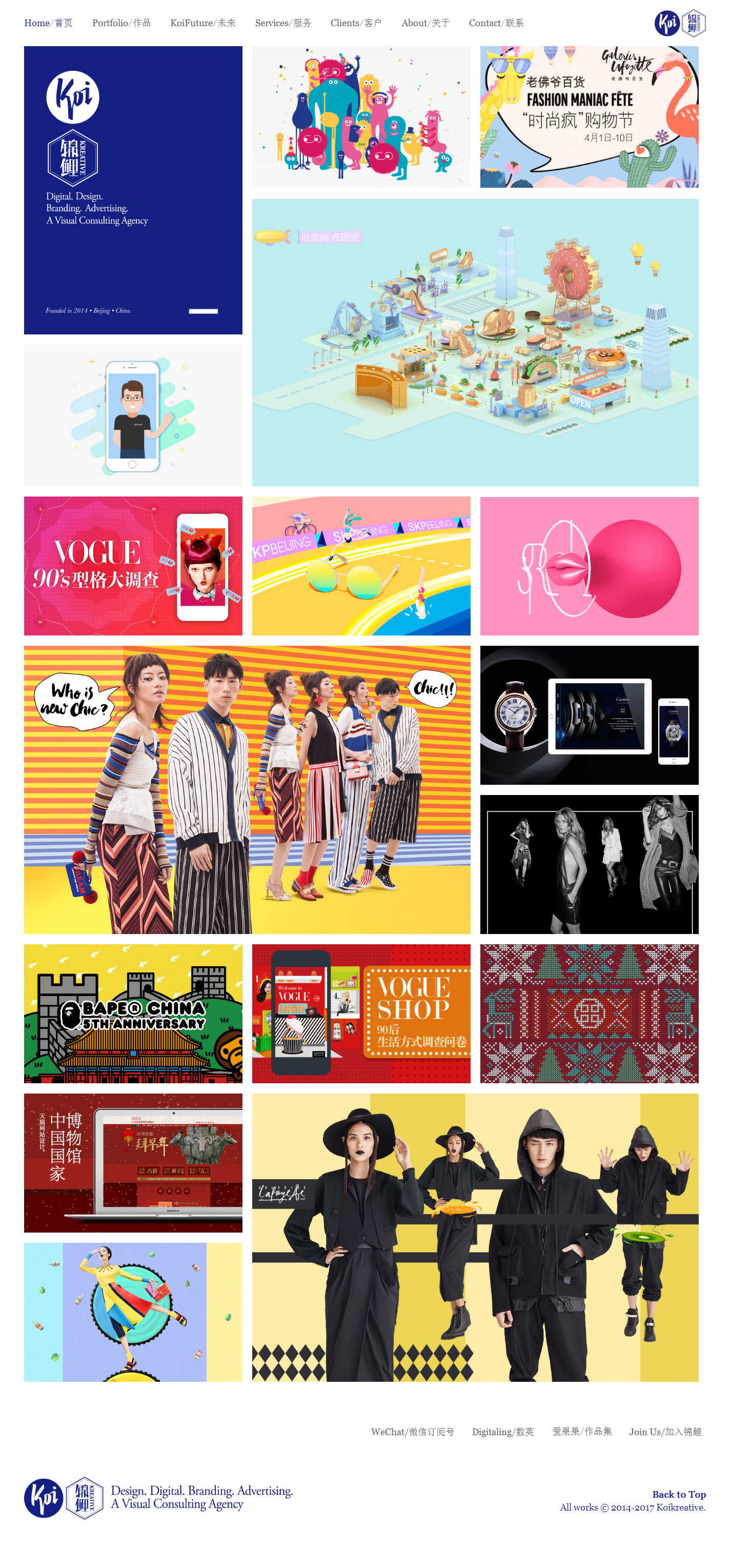Jump back to top of page
The height and width of the screenshot is (1568, 730).
pyautogui.click(x=678, y=1494)
